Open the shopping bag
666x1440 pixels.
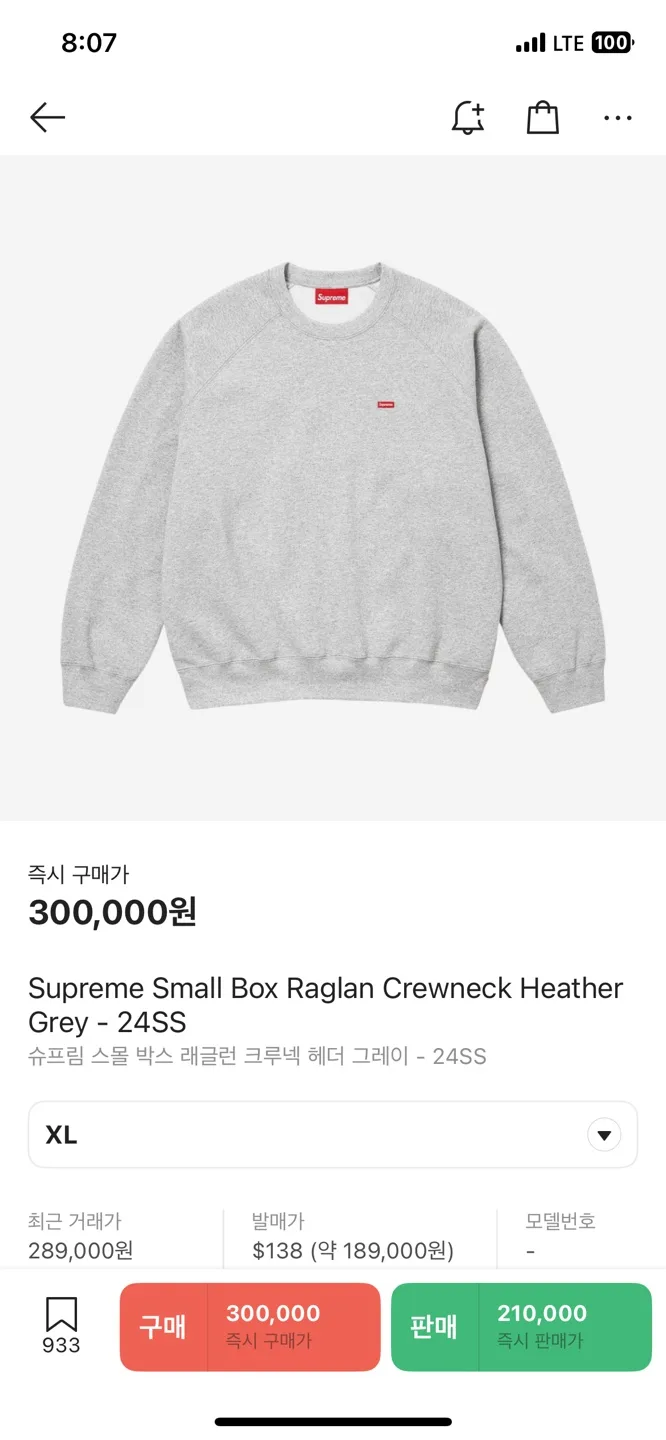542,118
